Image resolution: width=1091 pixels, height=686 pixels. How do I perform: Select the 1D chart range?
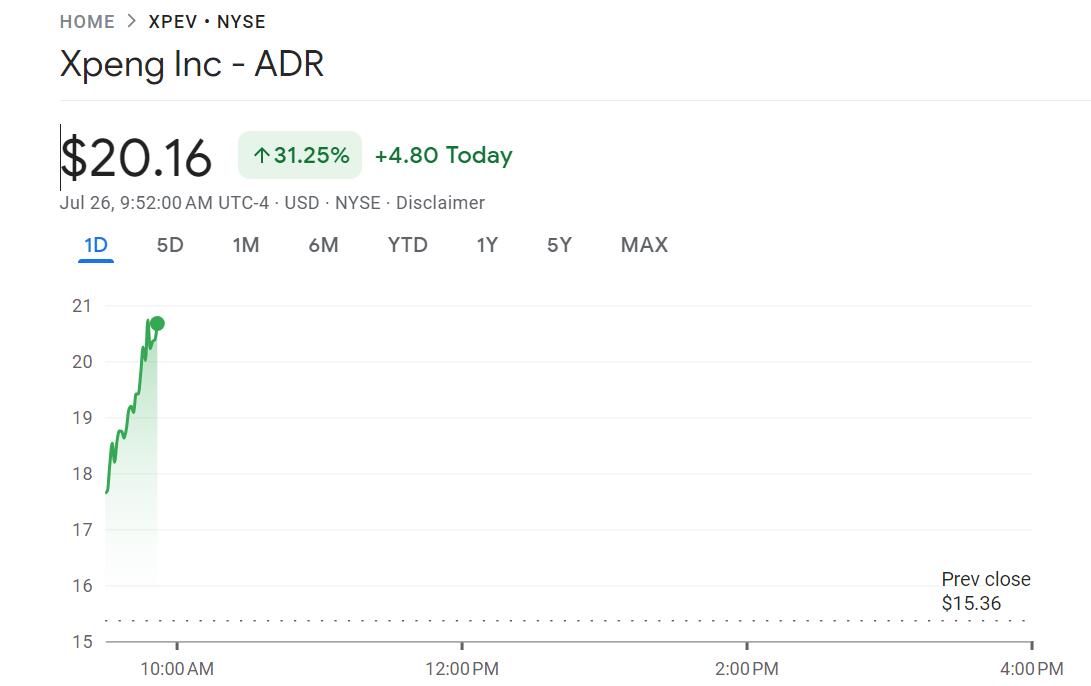[x=96, y=245]
